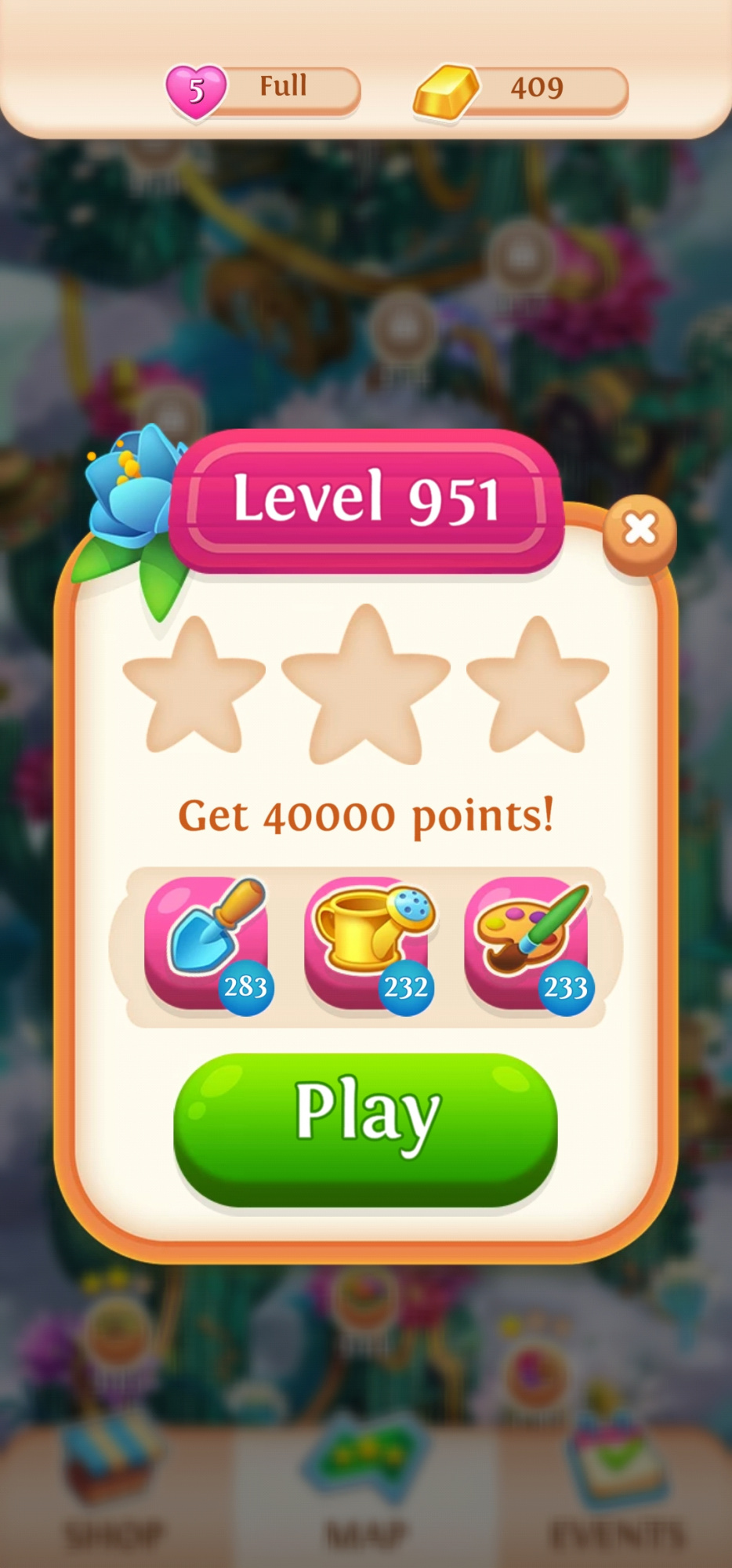
Task: Open the lives counter showing Full
Action: pyautogui.click(x=264, y=90)
